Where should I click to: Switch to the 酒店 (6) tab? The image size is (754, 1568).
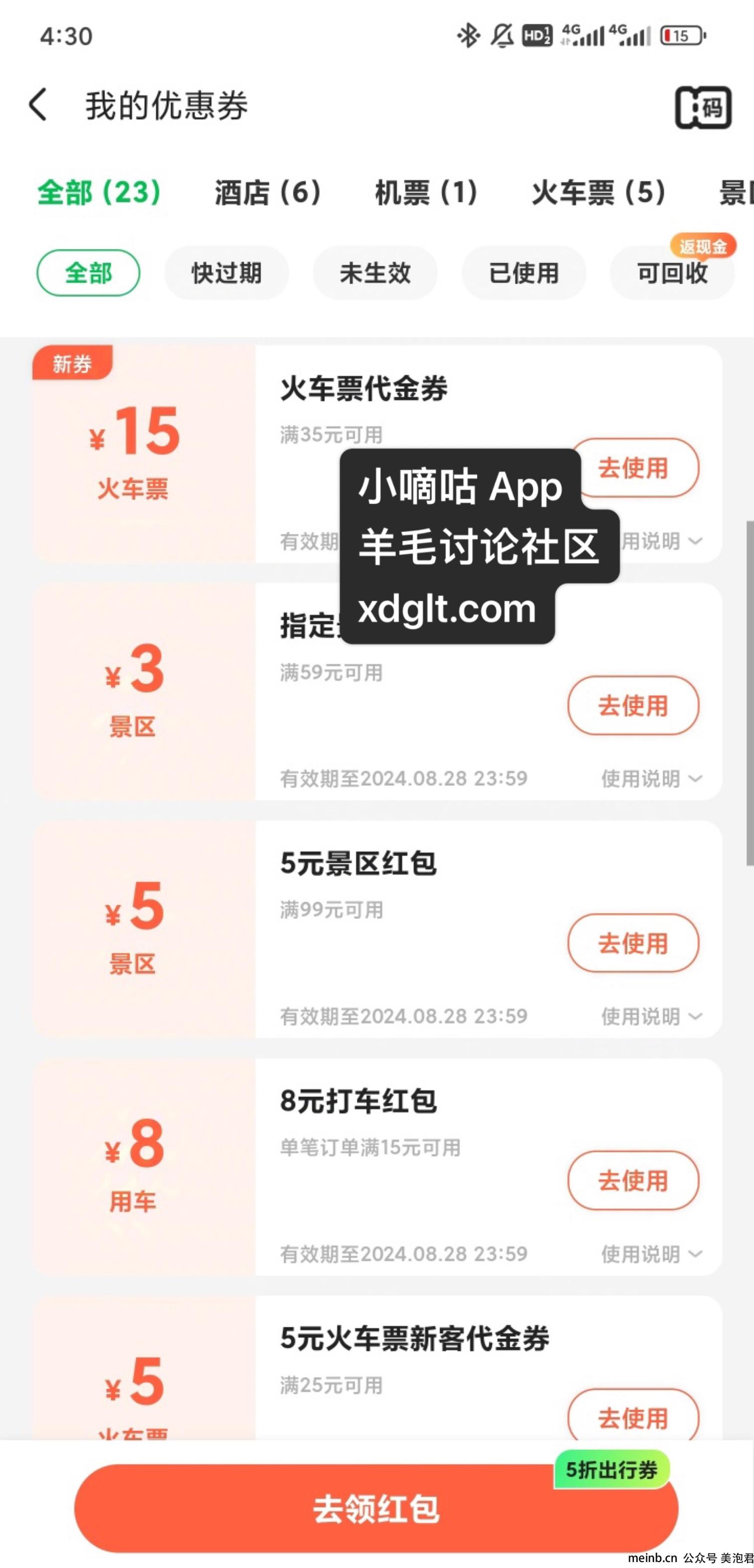(267, 193)
